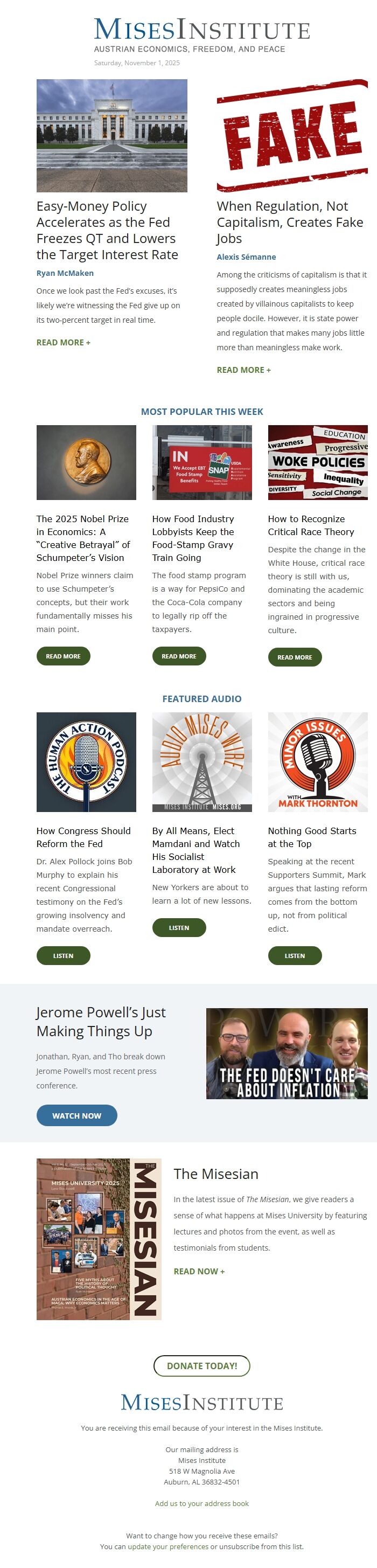The width and height of the screenshot is (377, 1568).
Task: Add Mises Institute to your address book
Action: coord(202,1503)
